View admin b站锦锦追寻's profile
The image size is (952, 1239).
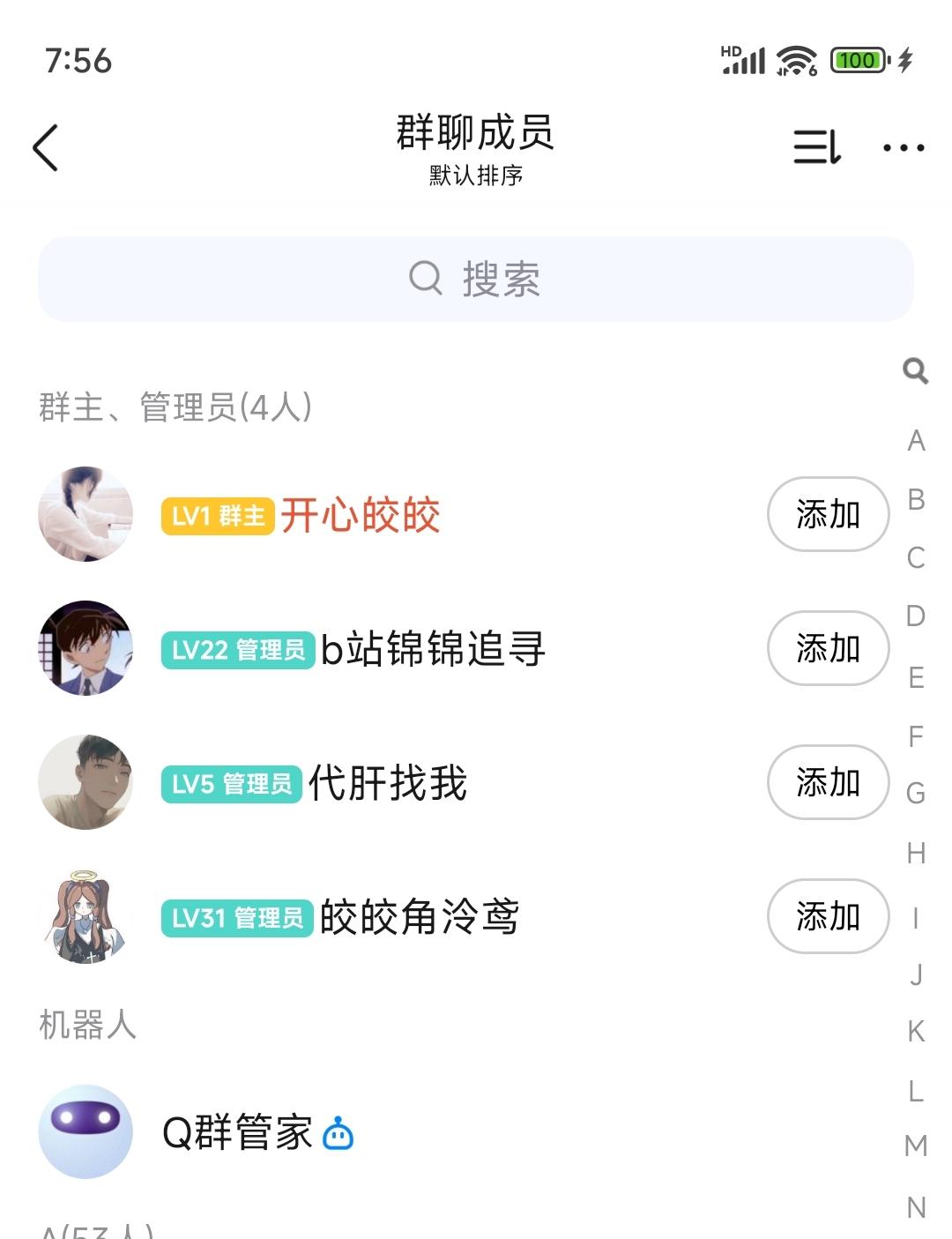click(432, 649)
